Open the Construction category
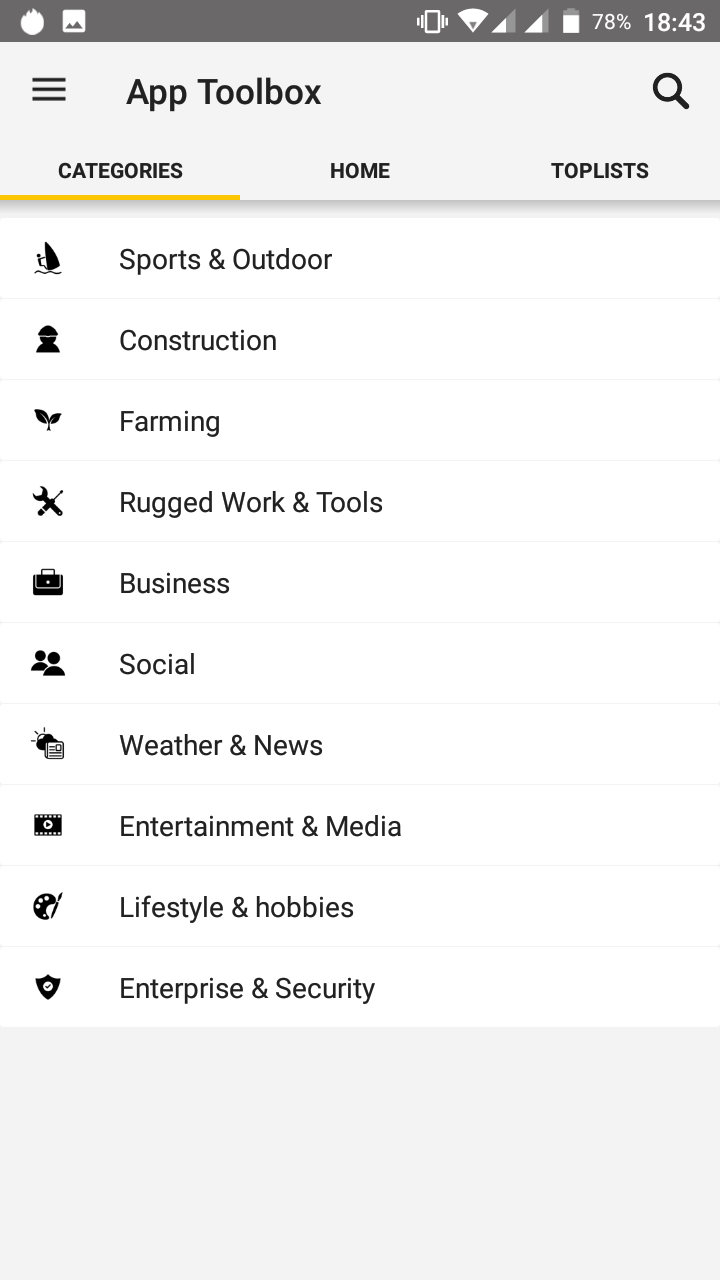Image resolution: width=720 pixels, height=1280 pixels. coord(360,340)
